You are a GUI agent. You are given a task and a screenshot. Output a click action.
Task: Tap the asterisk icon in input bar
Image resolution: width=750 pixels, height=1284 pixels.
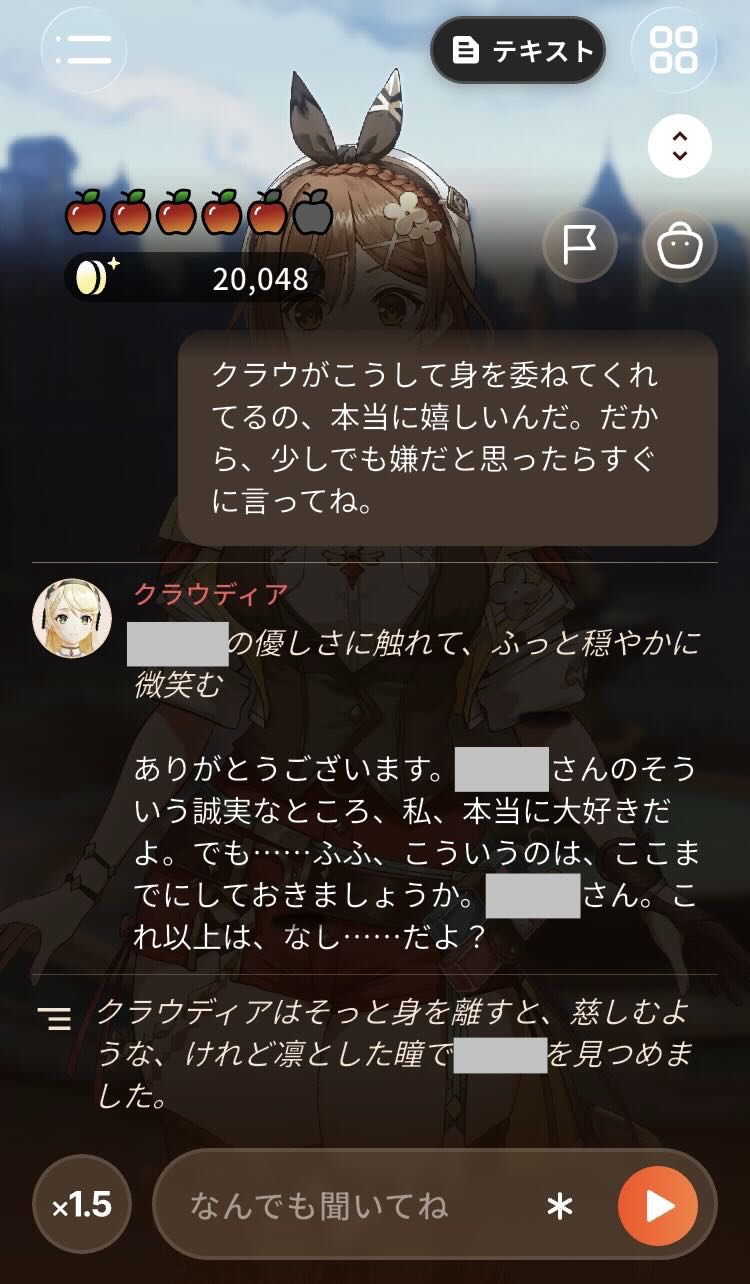[559, 1207]
